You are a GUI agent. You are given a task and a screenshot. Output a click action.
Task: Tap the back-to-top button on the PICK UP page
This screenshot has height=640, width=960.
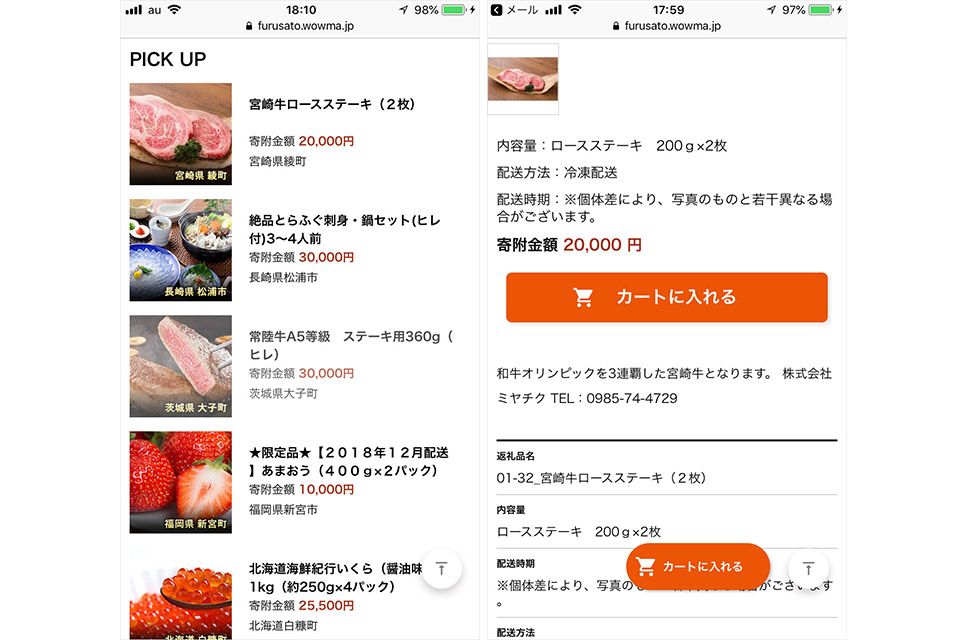[442, 568]
